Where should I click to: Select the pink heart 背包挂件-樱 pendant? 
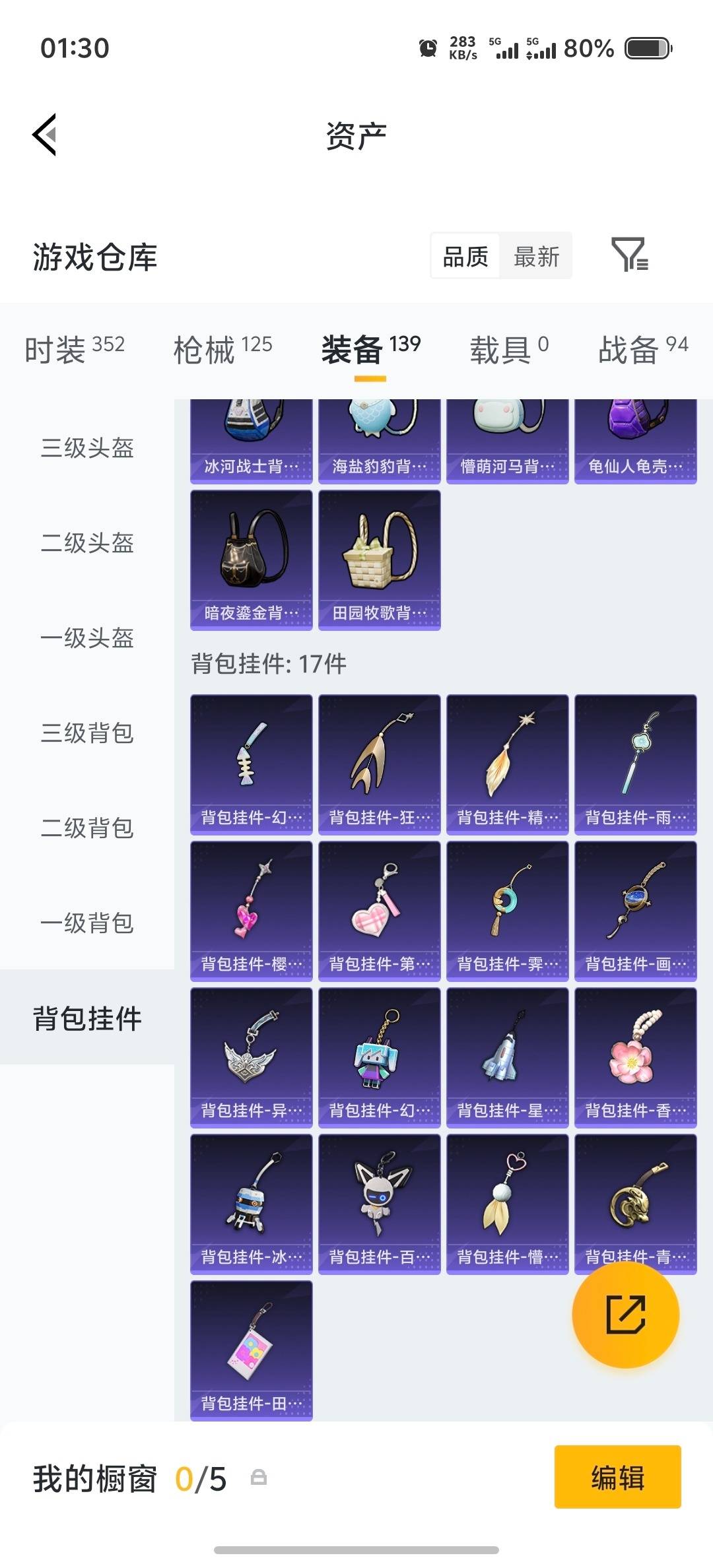(251, 911)
